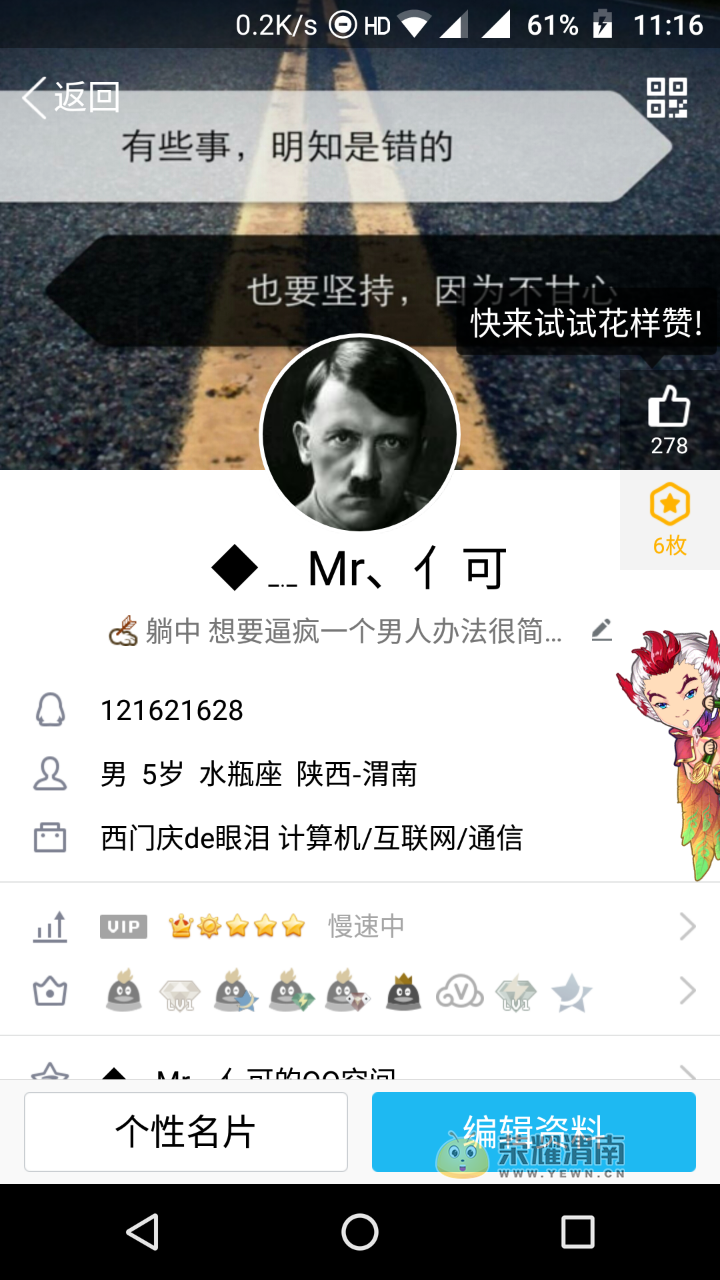This screenshot has width=720, height=1280.
Task: Open the 6枚 medals badge
Action: [x=669, y=518]
